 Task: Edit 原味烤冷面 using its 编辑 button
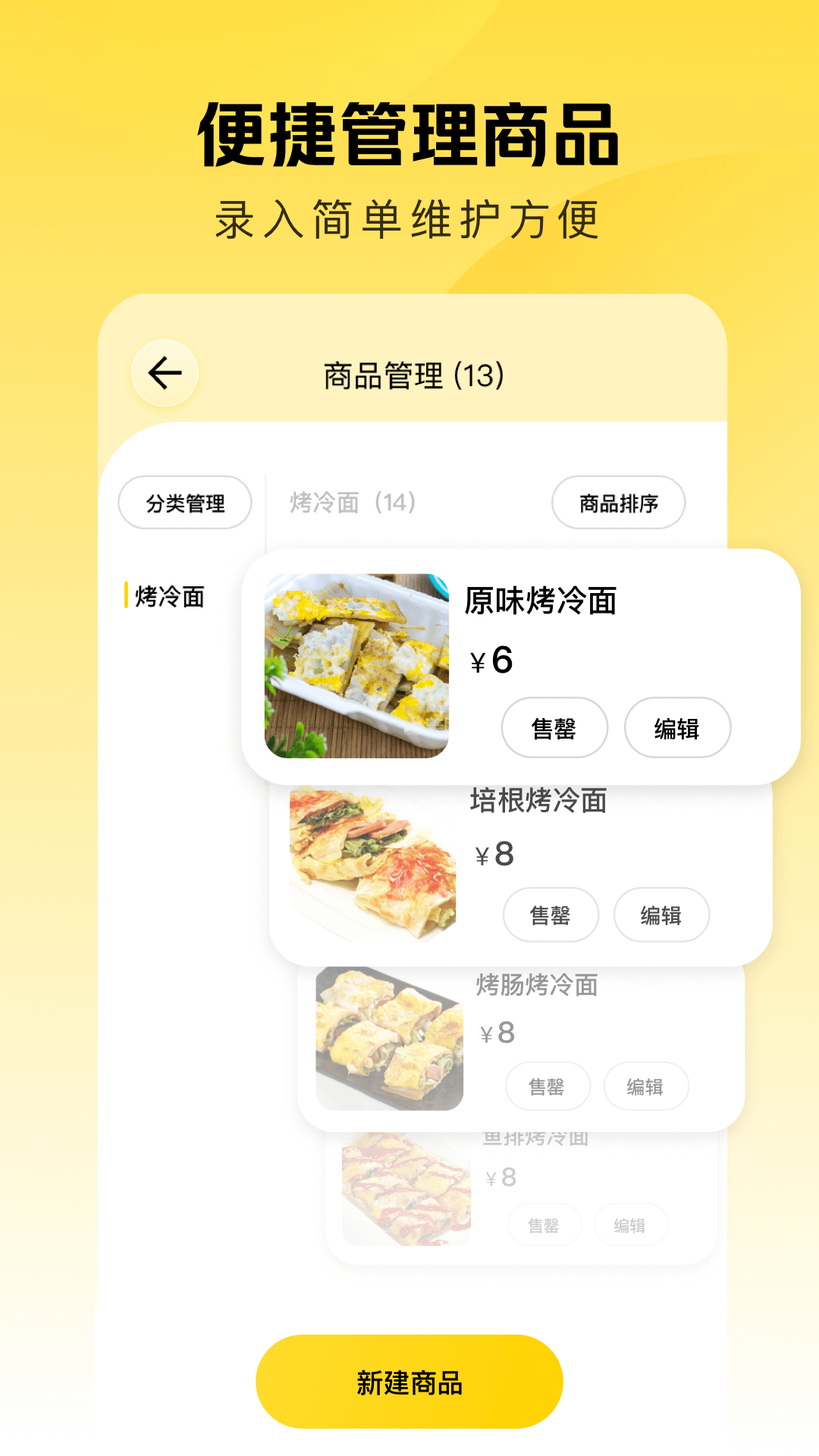click(x=677, y=727)
